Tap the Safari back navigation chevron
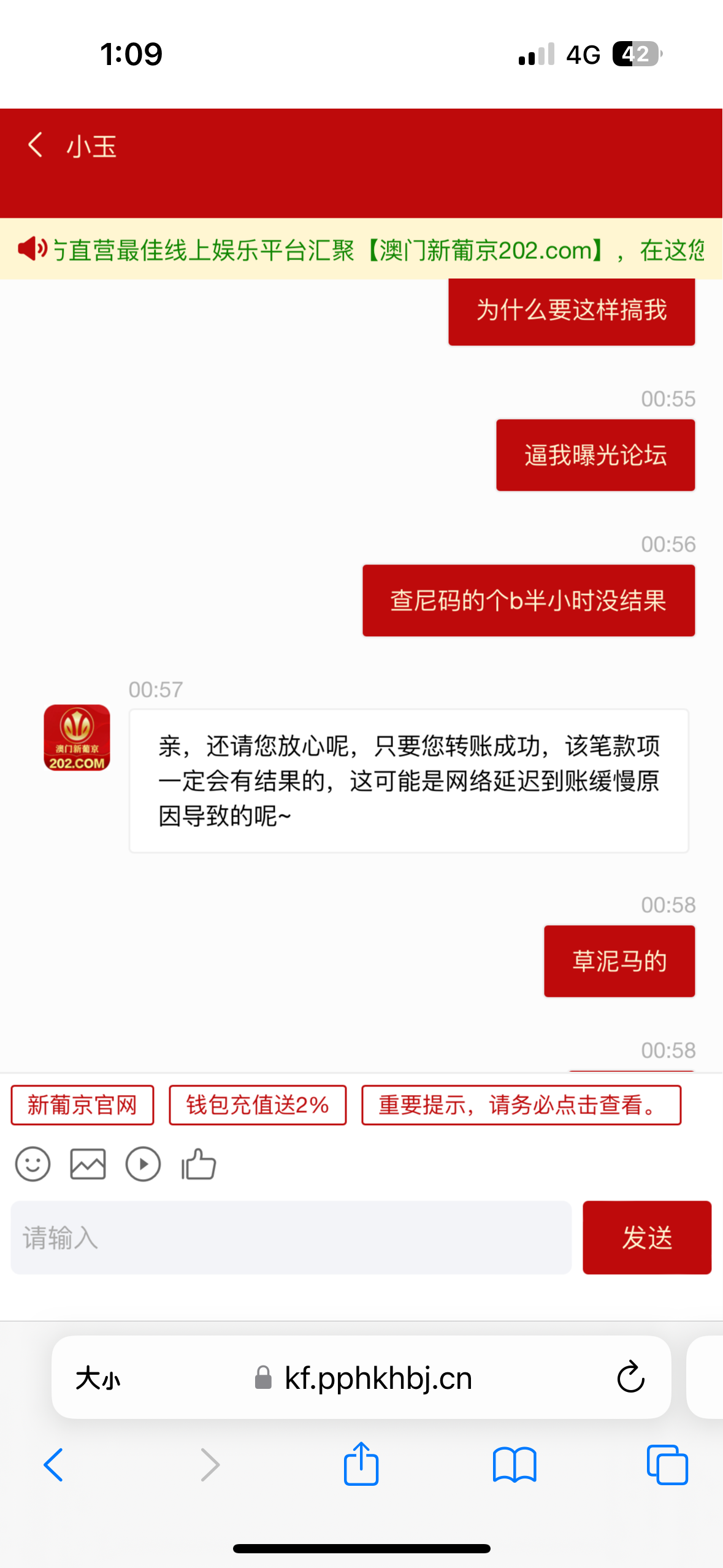723x1568 pixels. pos(55,1465)
